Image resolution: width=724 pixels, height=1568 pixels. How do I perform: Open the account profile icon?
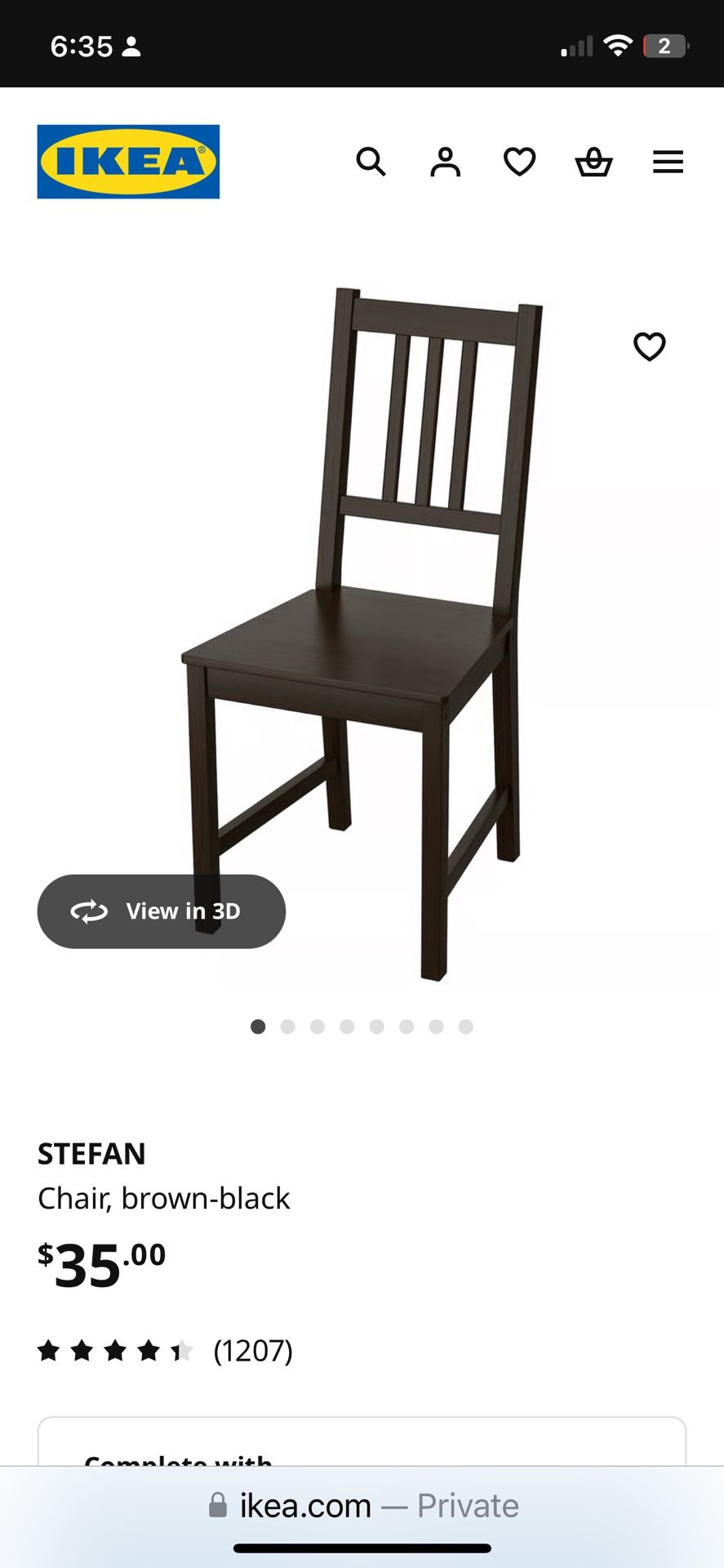pos(445,162)
